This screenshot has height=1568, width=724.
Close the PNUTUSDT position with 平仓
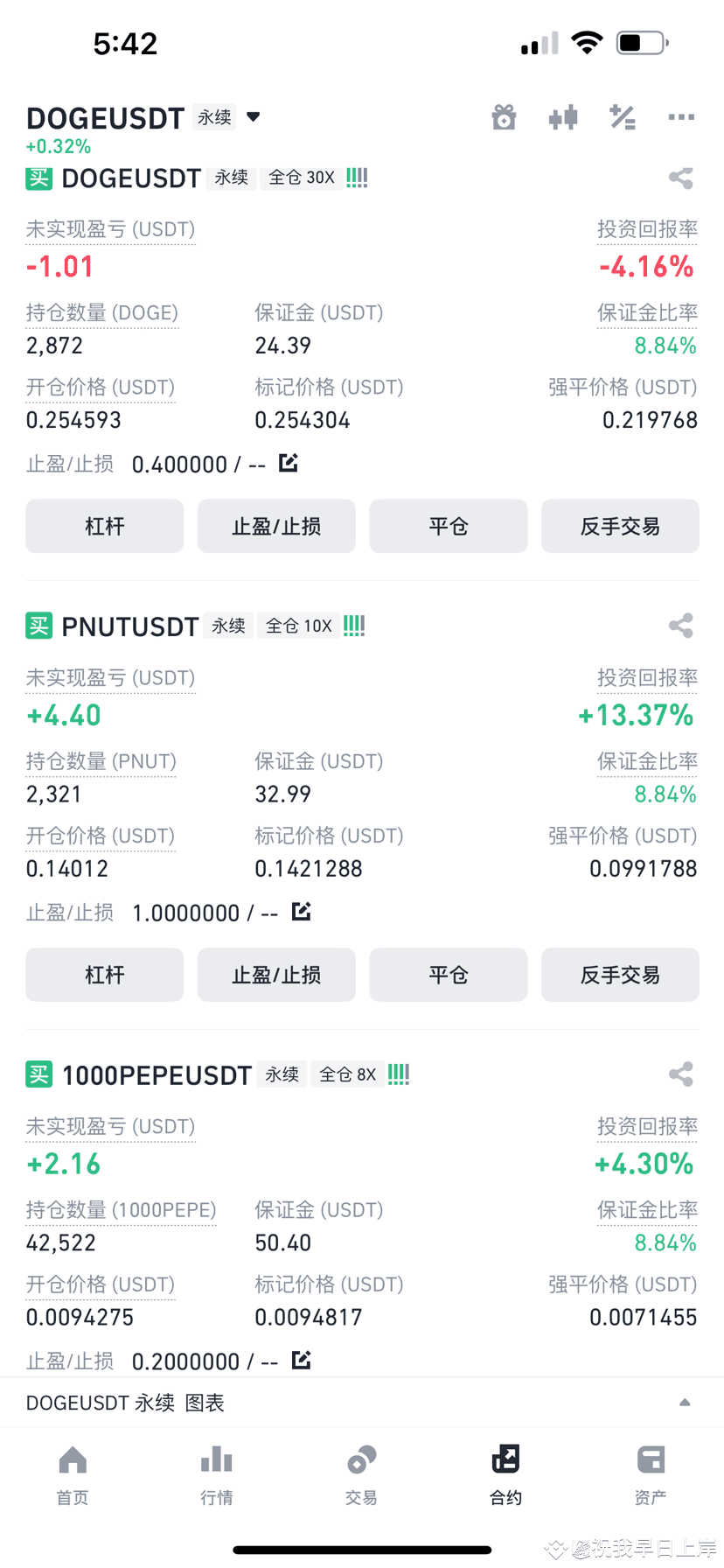(x=448, y=975)
